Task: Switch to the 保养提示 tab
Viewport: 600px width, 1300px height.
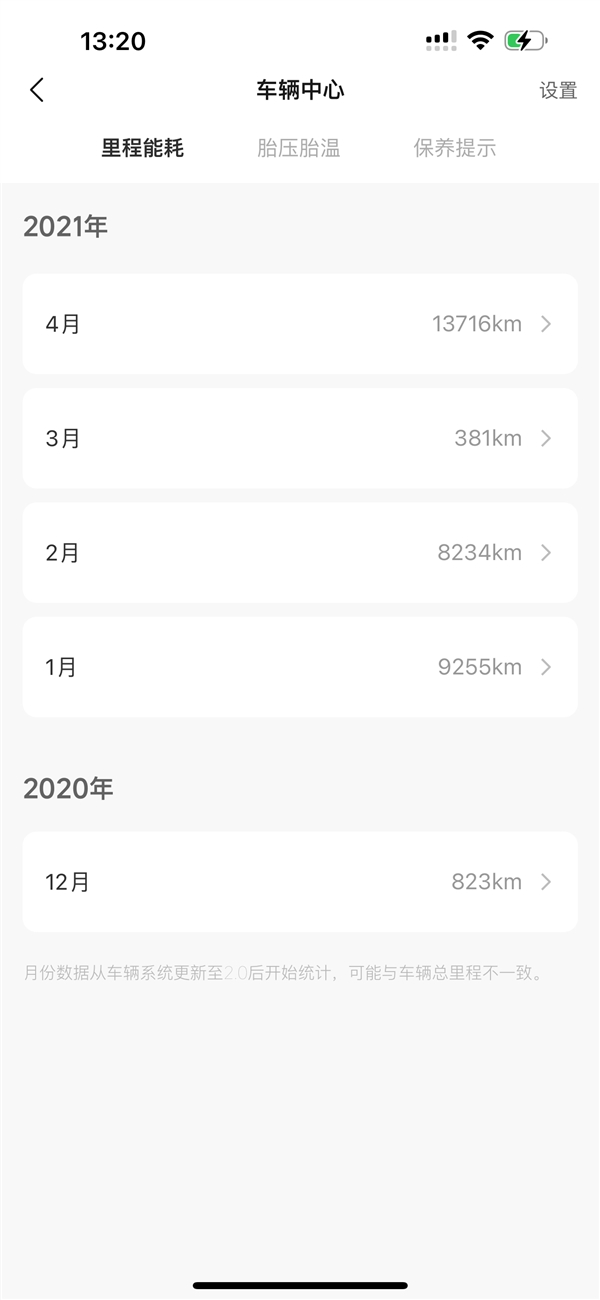Action: (x=455, y=149)
